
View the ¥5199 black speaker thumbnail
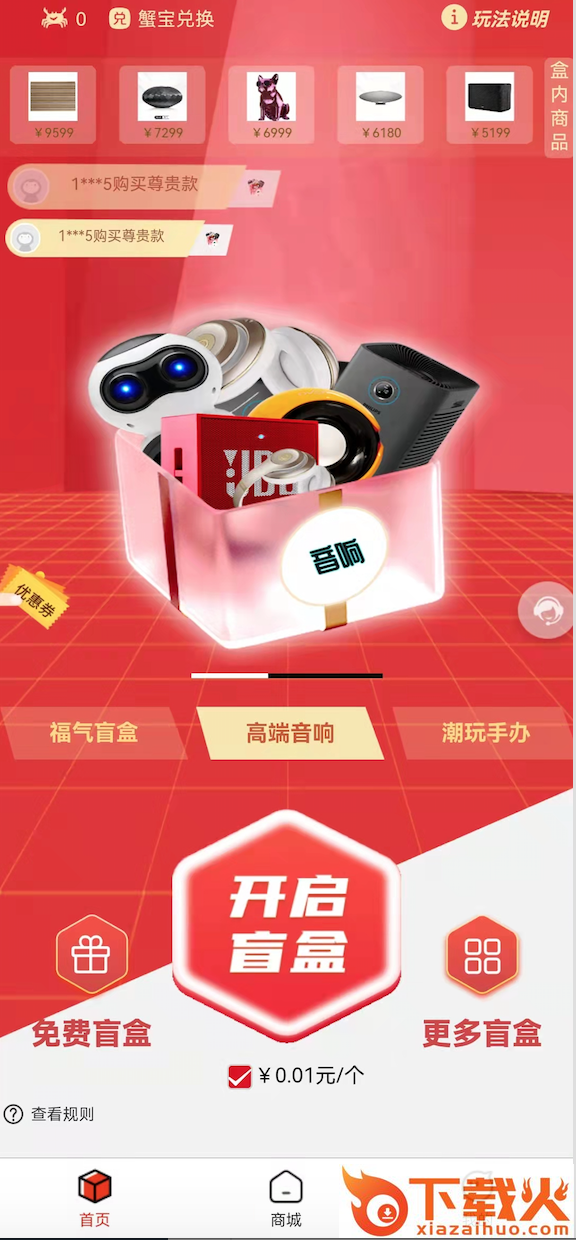[489, 105]
